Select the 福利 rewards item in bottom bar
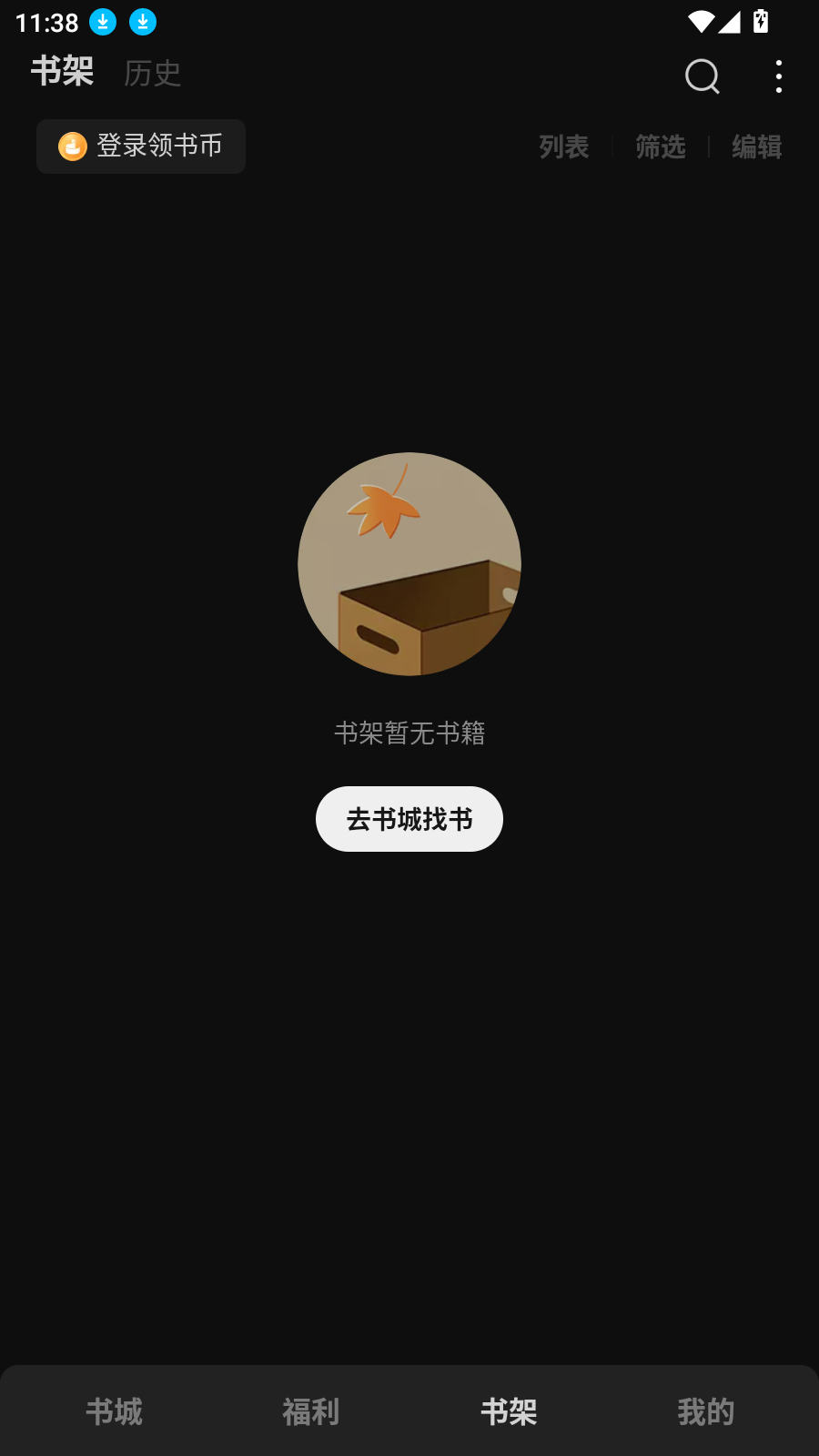The width and height of the screenshot is (819, 1456). tap(309, 1411)
